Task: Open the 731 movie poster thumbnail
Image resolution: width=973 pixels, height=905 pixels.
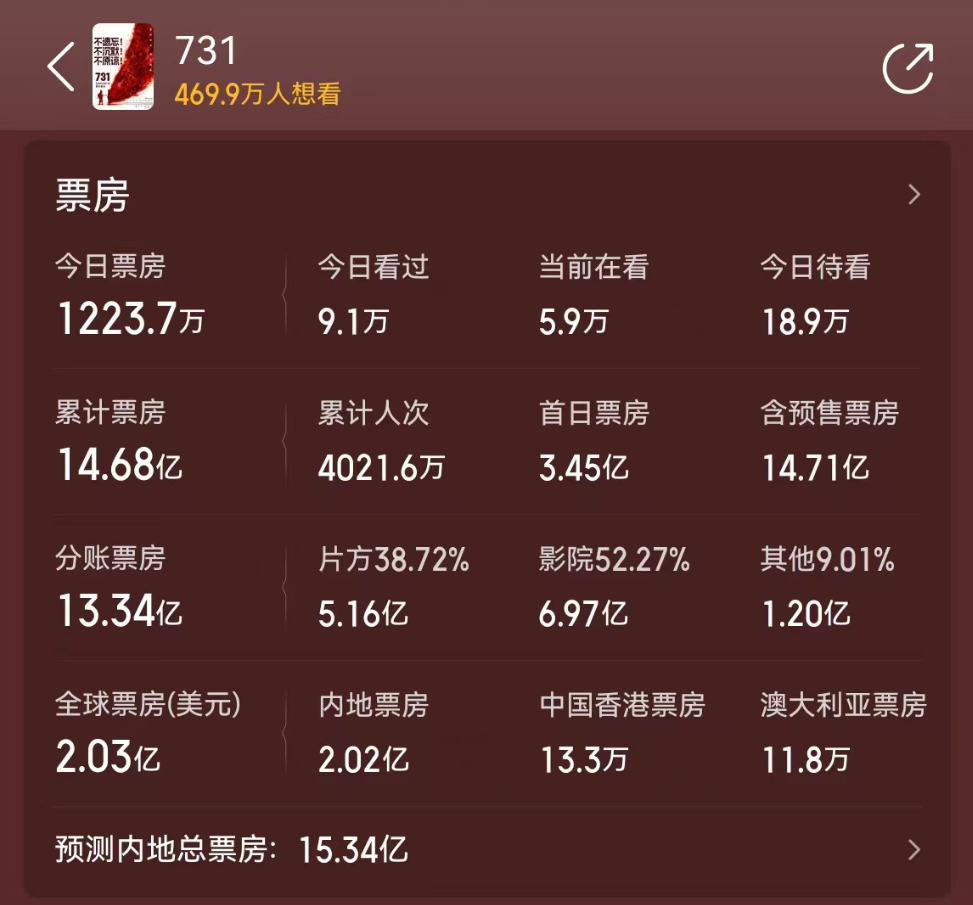Action: [123, 67]
